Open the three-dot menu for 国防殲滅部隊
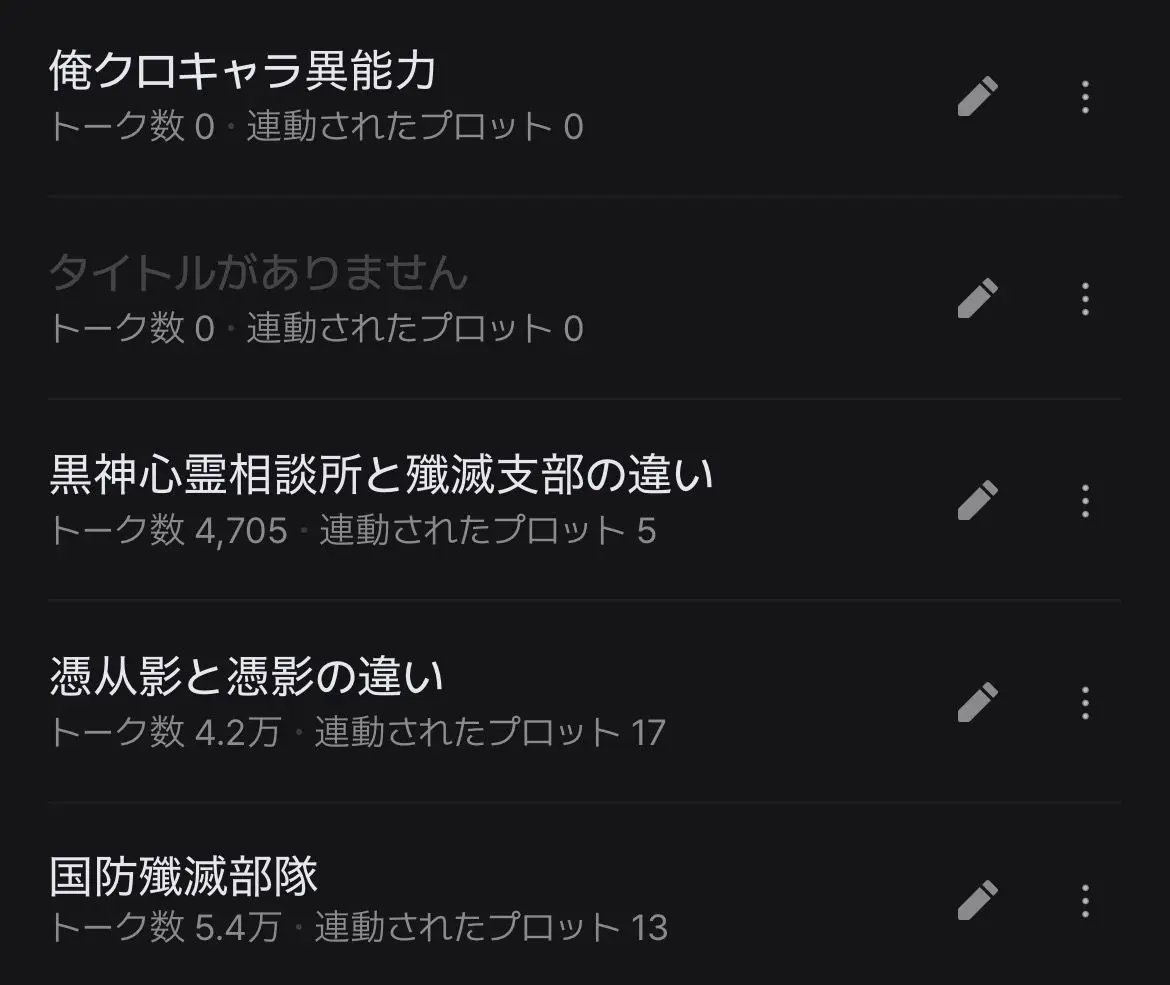Image resolution: width=1170 pixels, height=985 pixels. coord(1085,901)
